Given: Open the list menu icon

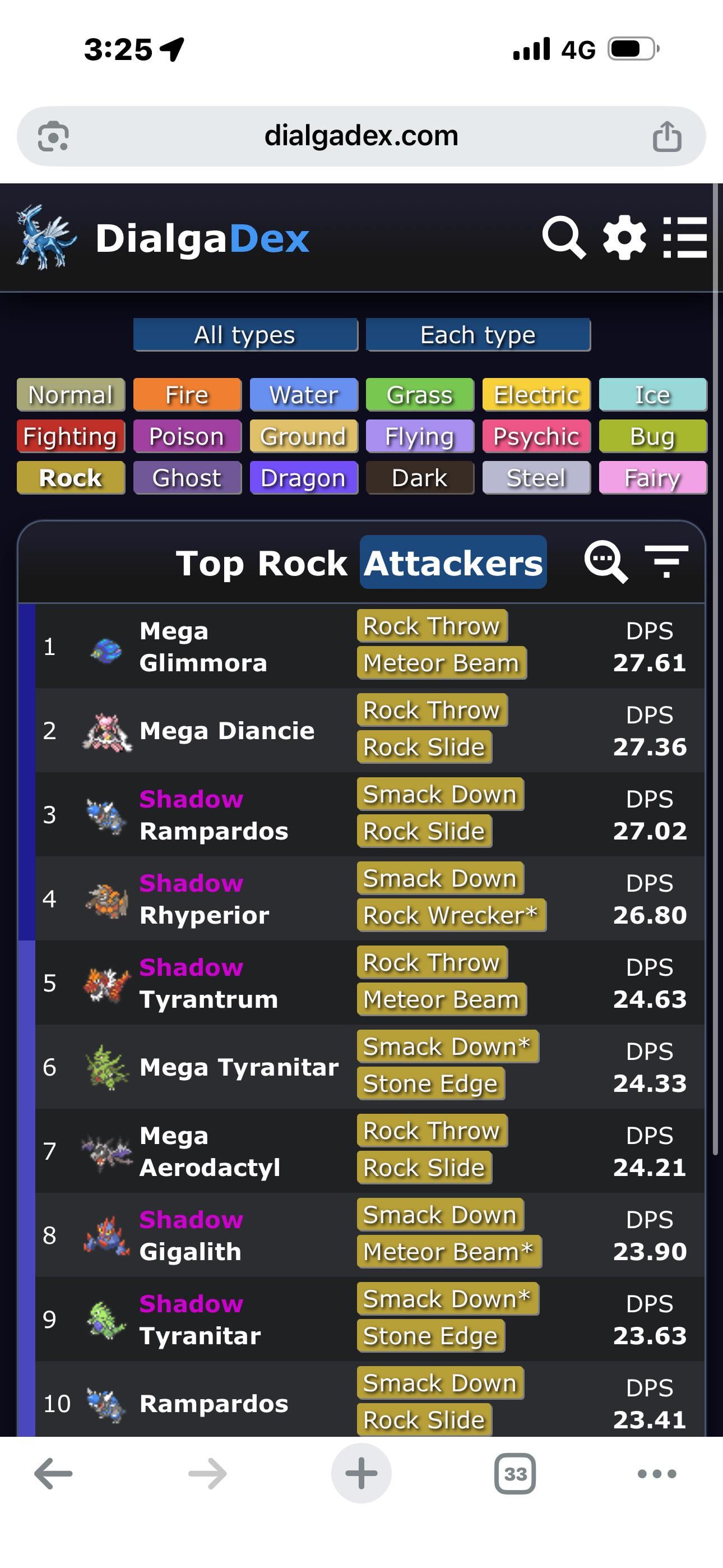Looking at the screenshot, I should click(685, 237).
